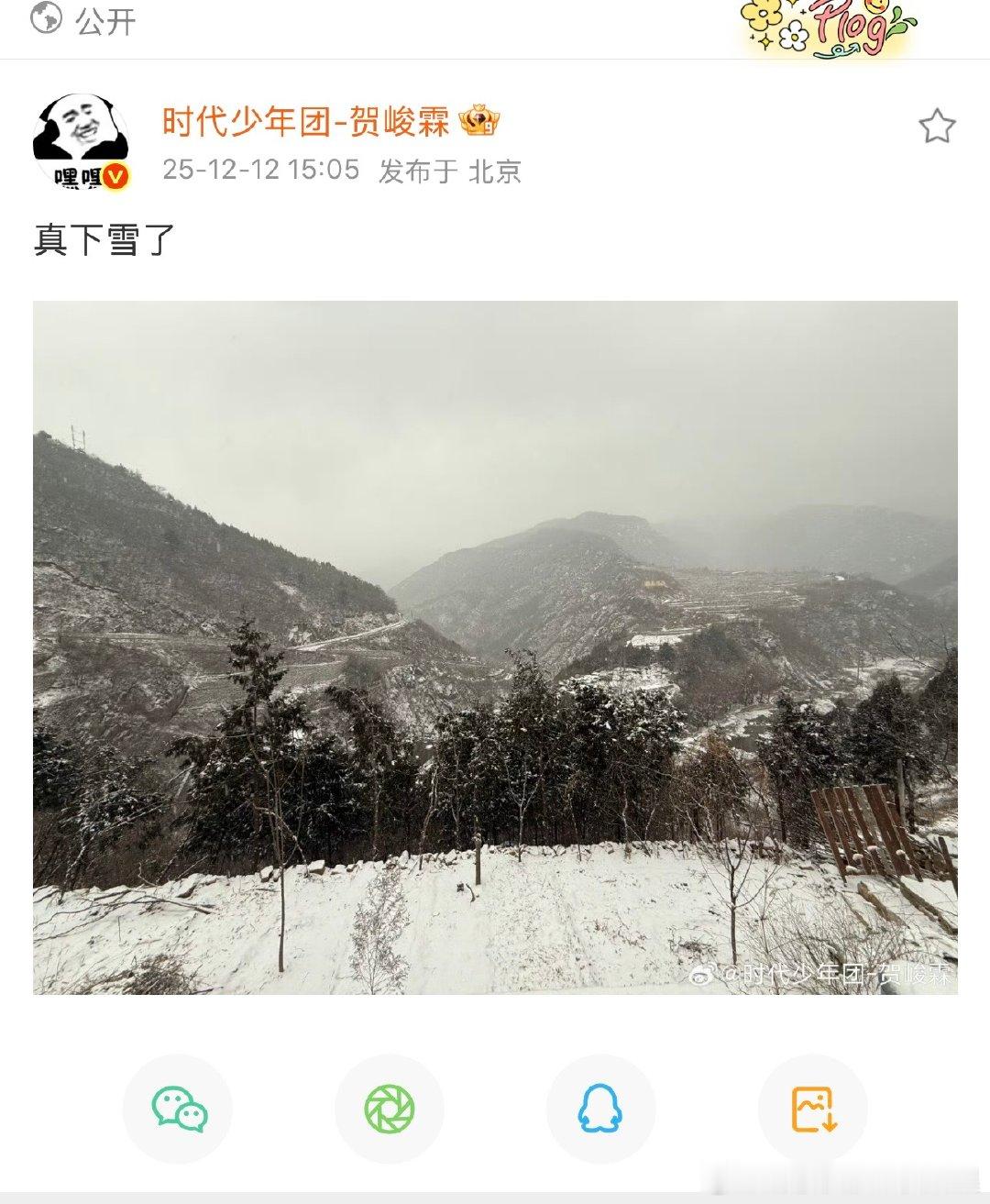Click the Flog flower sticker decoration
This screenshot has height=1204, width=990.
820,26
